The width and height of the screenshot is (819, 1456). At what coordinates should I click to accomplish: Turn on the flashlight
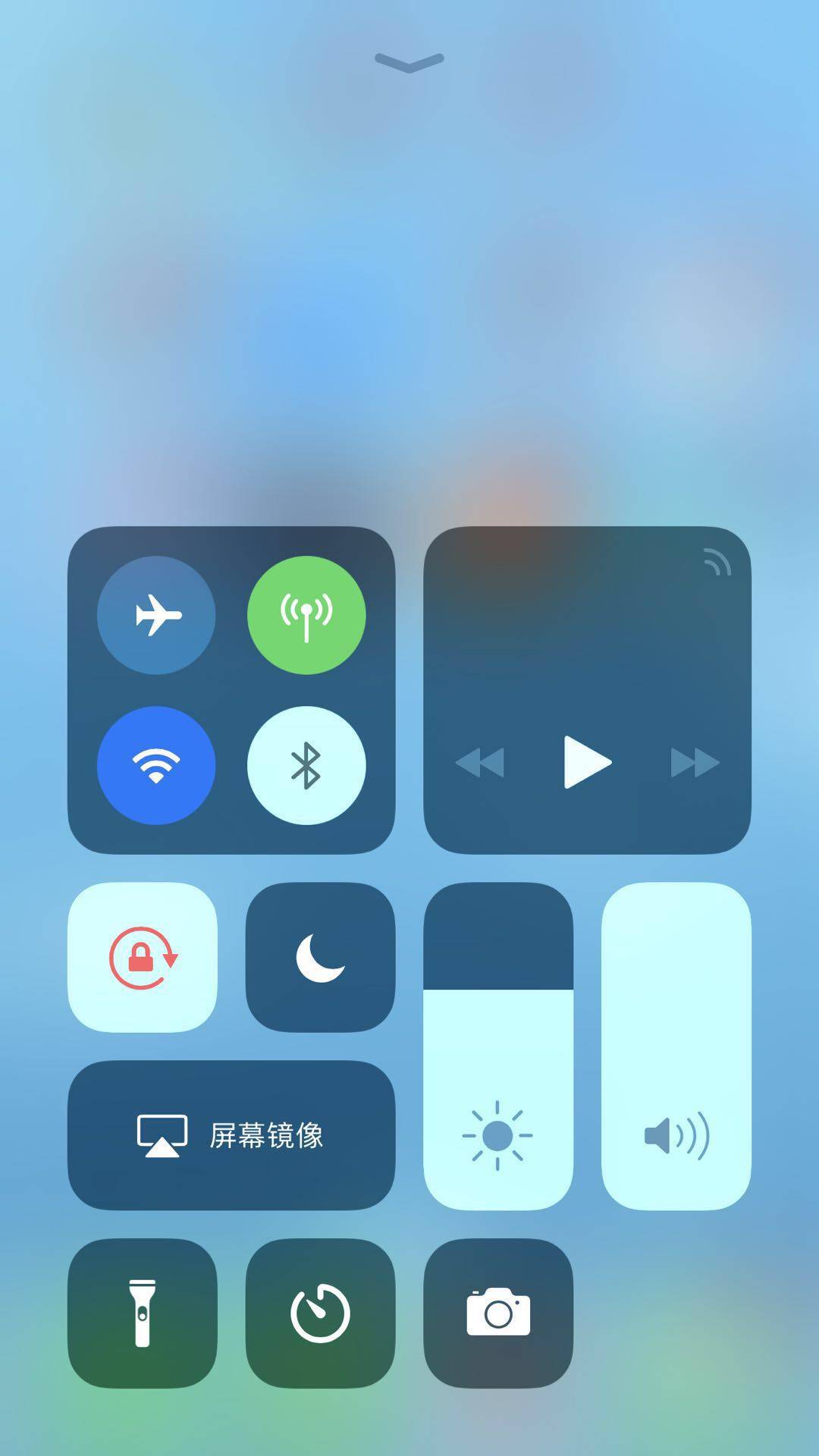click(143, 1313)
